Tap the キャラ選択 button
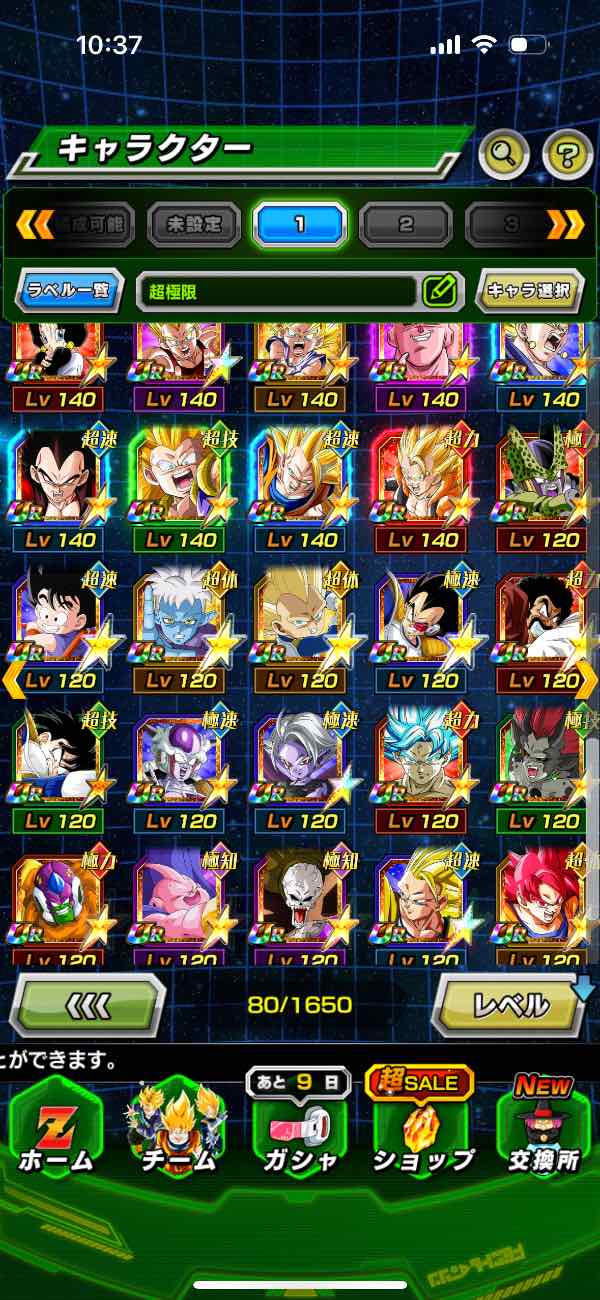The width and height of the screenshot is (600, 1300). coord(528,291)
